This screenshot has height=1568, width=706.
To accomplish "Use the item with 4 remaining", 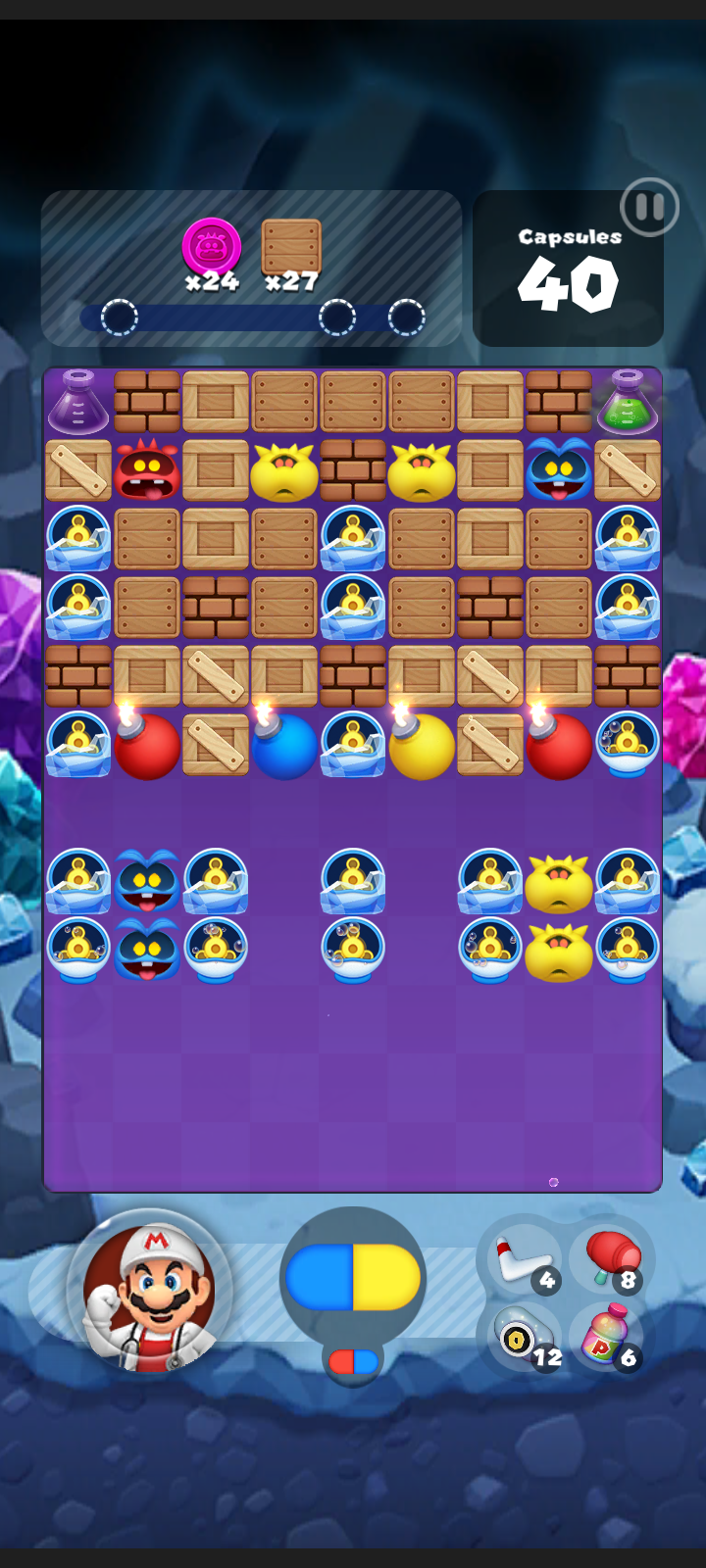I will click(x=525, y=1261).
